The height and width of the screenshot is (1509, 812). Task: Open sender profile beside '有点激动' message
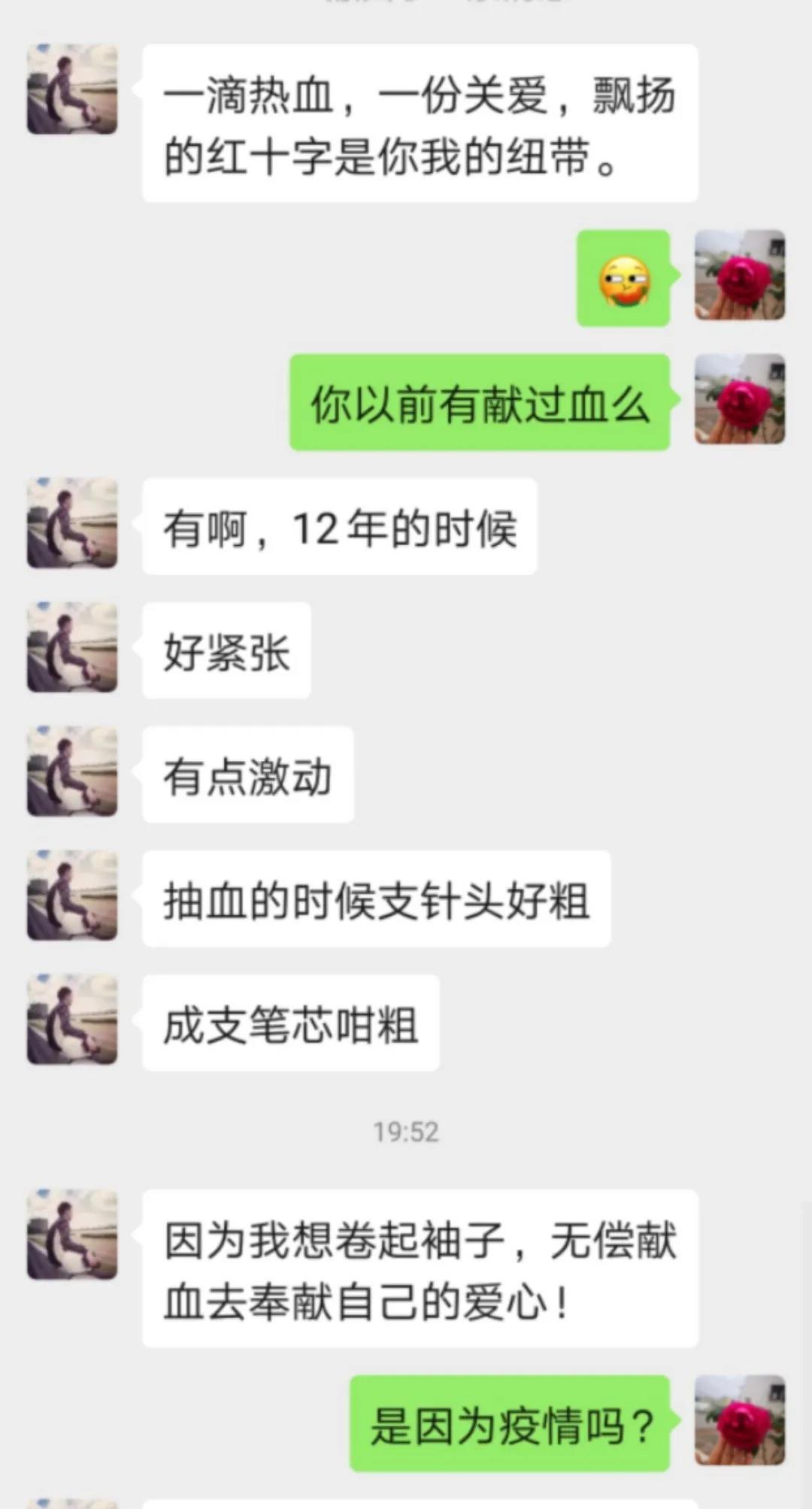tap(72, 771)
